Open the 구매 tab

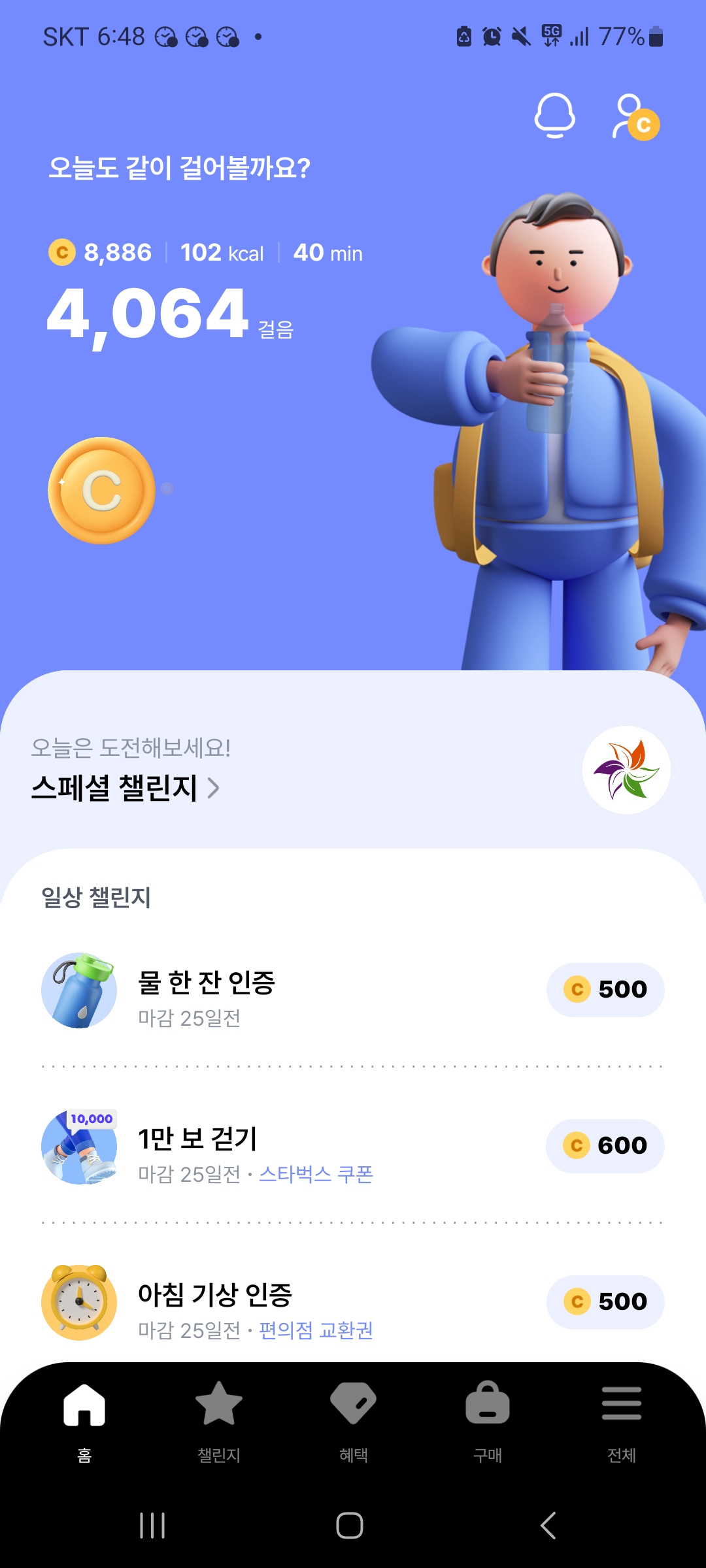(488, 1416)
